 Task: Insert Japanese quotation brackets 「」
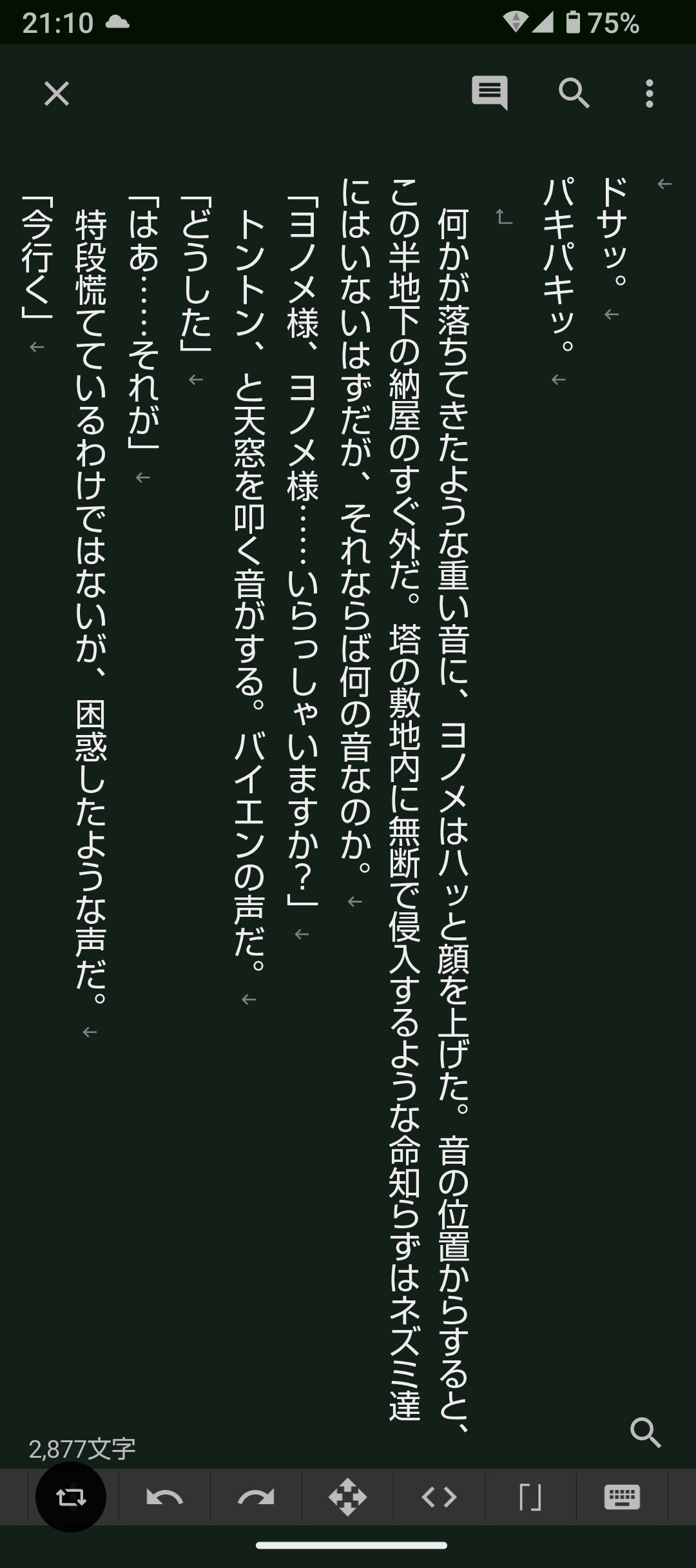pyautogui.click(x=530, y=1497)
